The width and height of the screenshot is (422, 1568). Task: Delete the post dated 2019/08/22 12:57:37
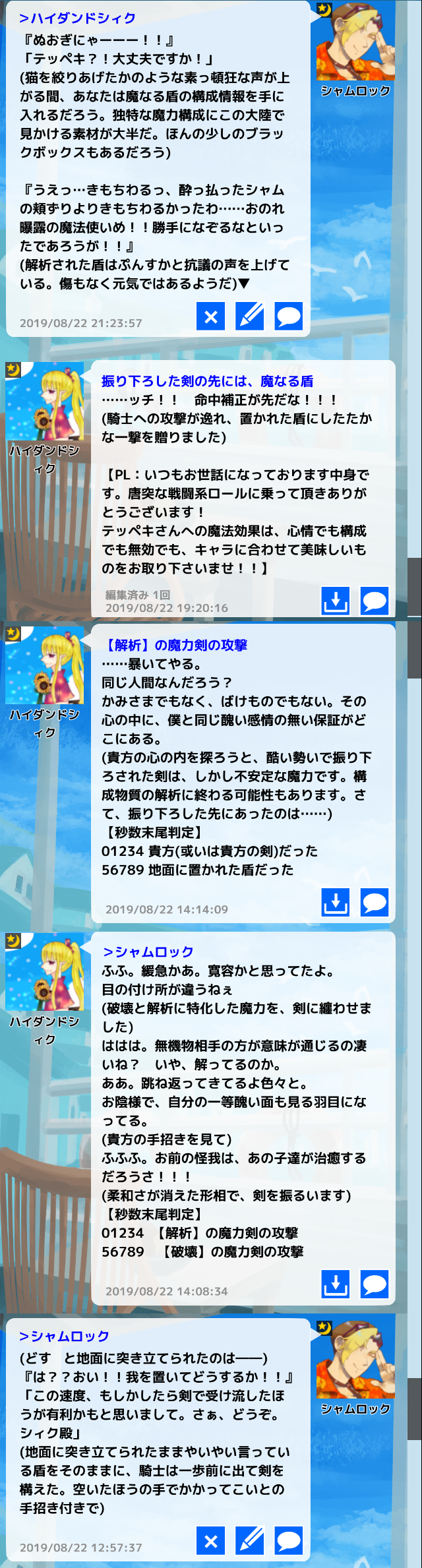coord(211,1540)
